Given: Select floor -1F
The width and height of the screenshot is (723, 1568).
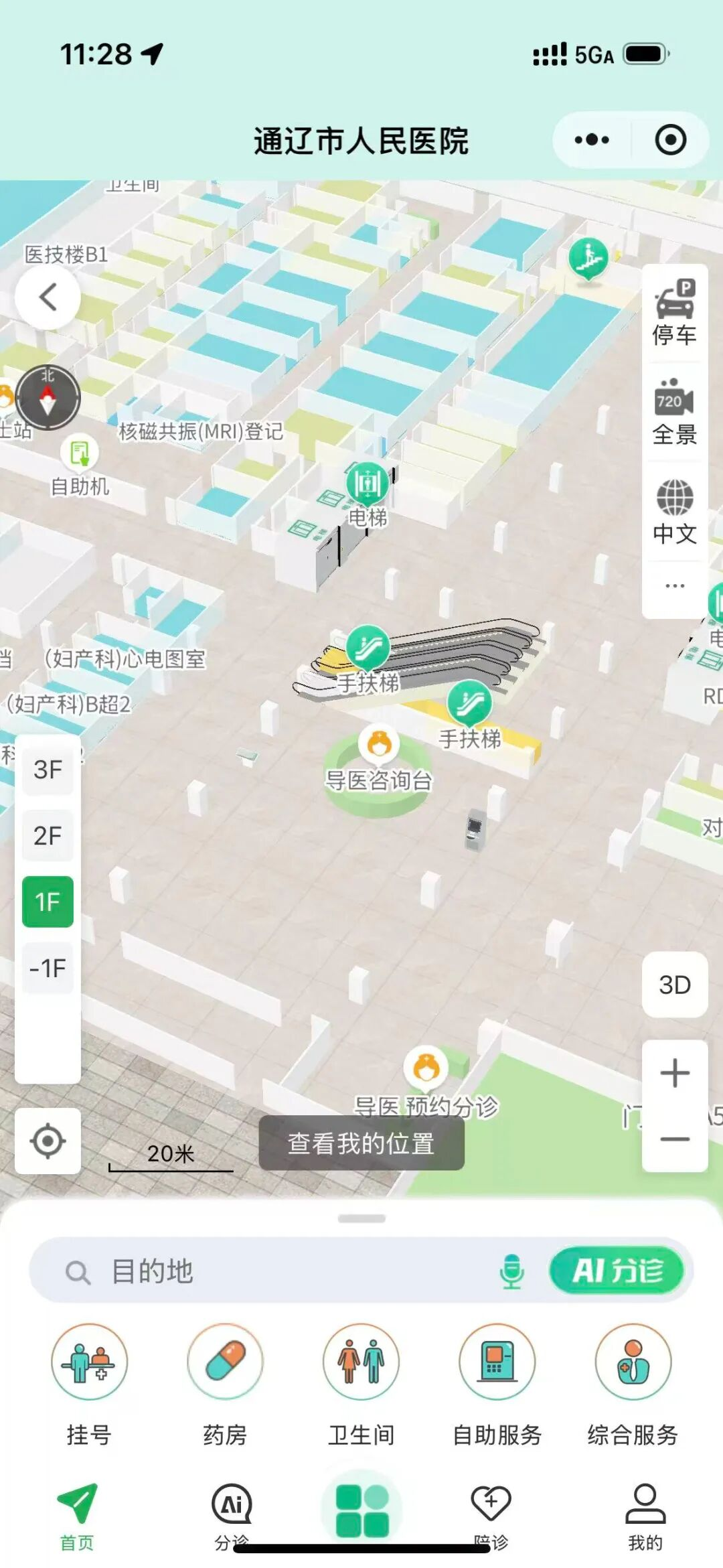Looking at the screenshot, I should [48, 968].
